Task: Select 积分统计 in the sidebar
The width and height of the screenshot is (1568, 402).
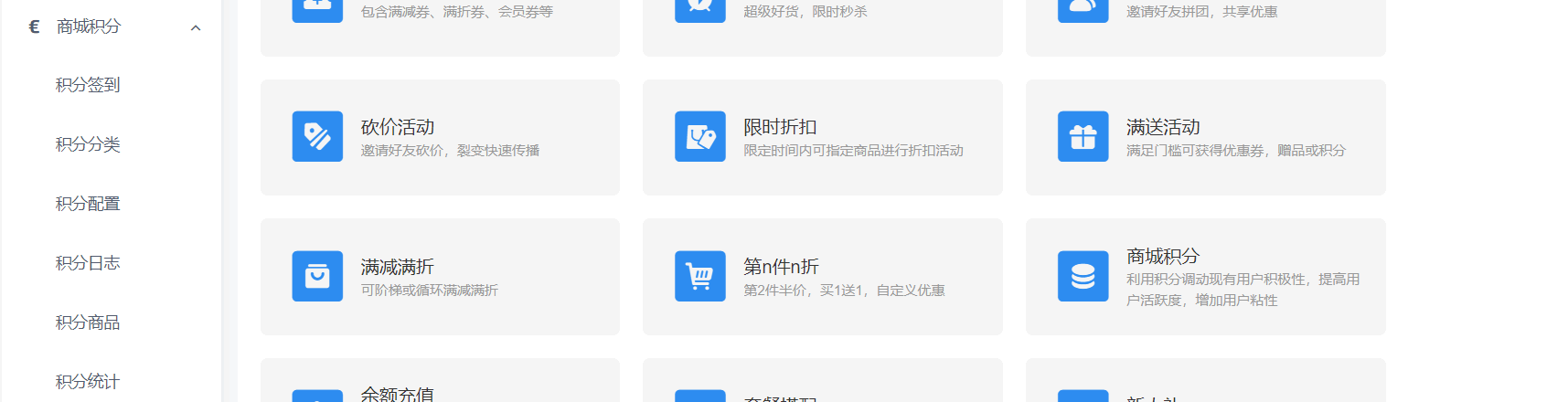Action: point(88,382)
